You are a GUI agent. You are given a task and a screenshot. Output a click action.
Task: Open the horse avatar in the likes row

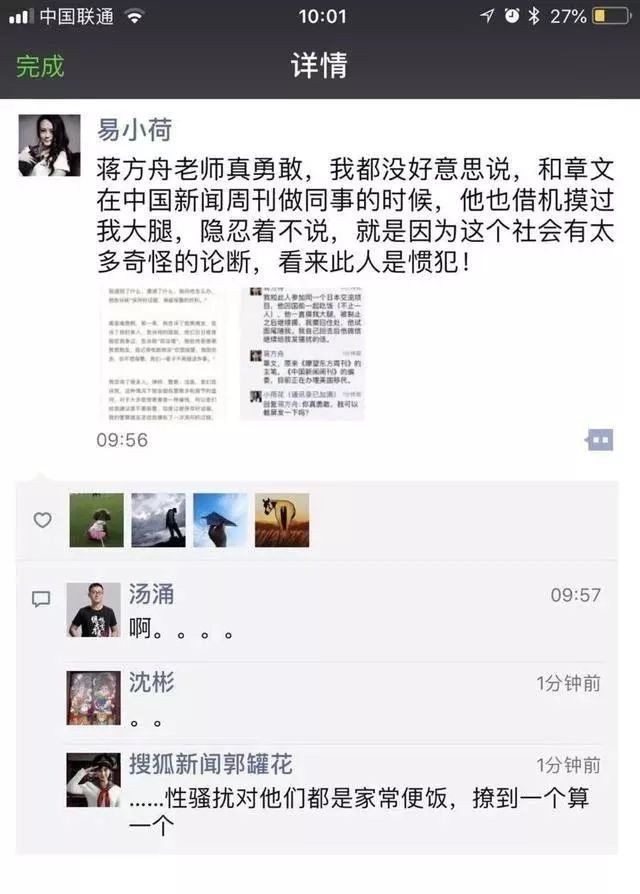point(282,520)
